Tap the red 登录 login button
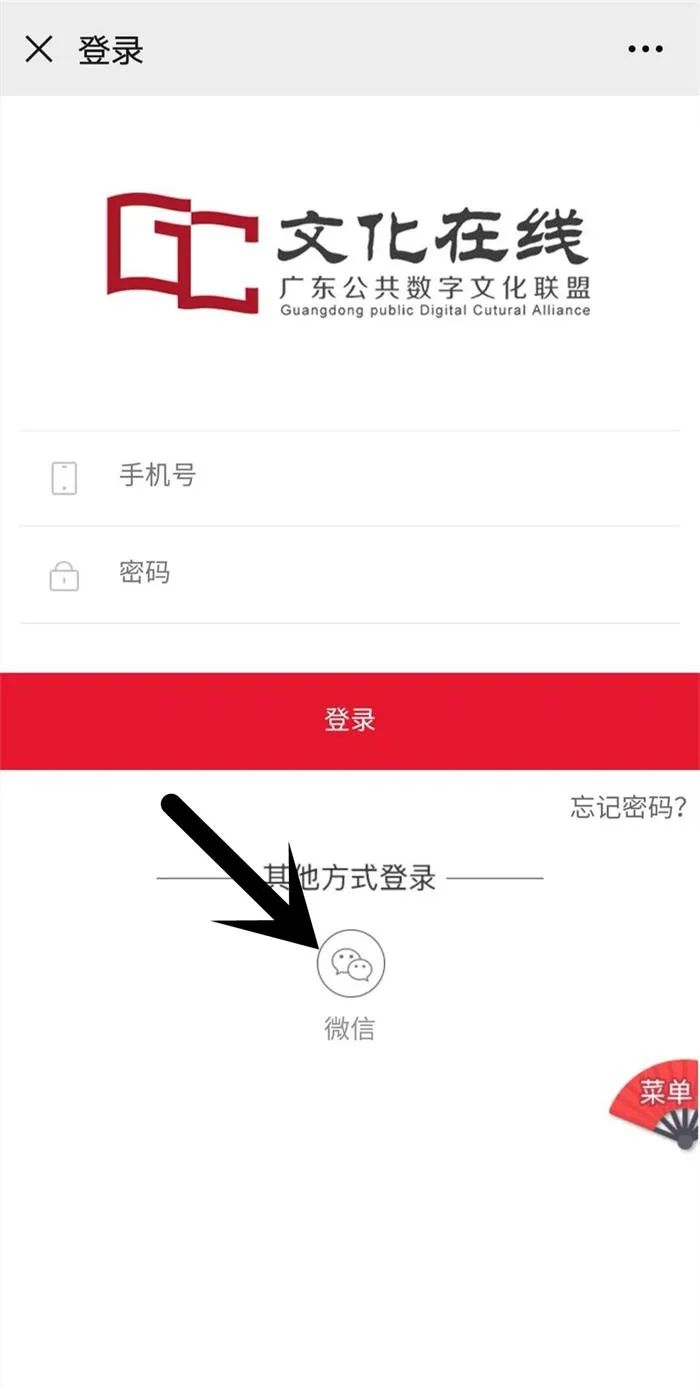The height and width of the screenshot is (1388, 700). pos(350,721)
